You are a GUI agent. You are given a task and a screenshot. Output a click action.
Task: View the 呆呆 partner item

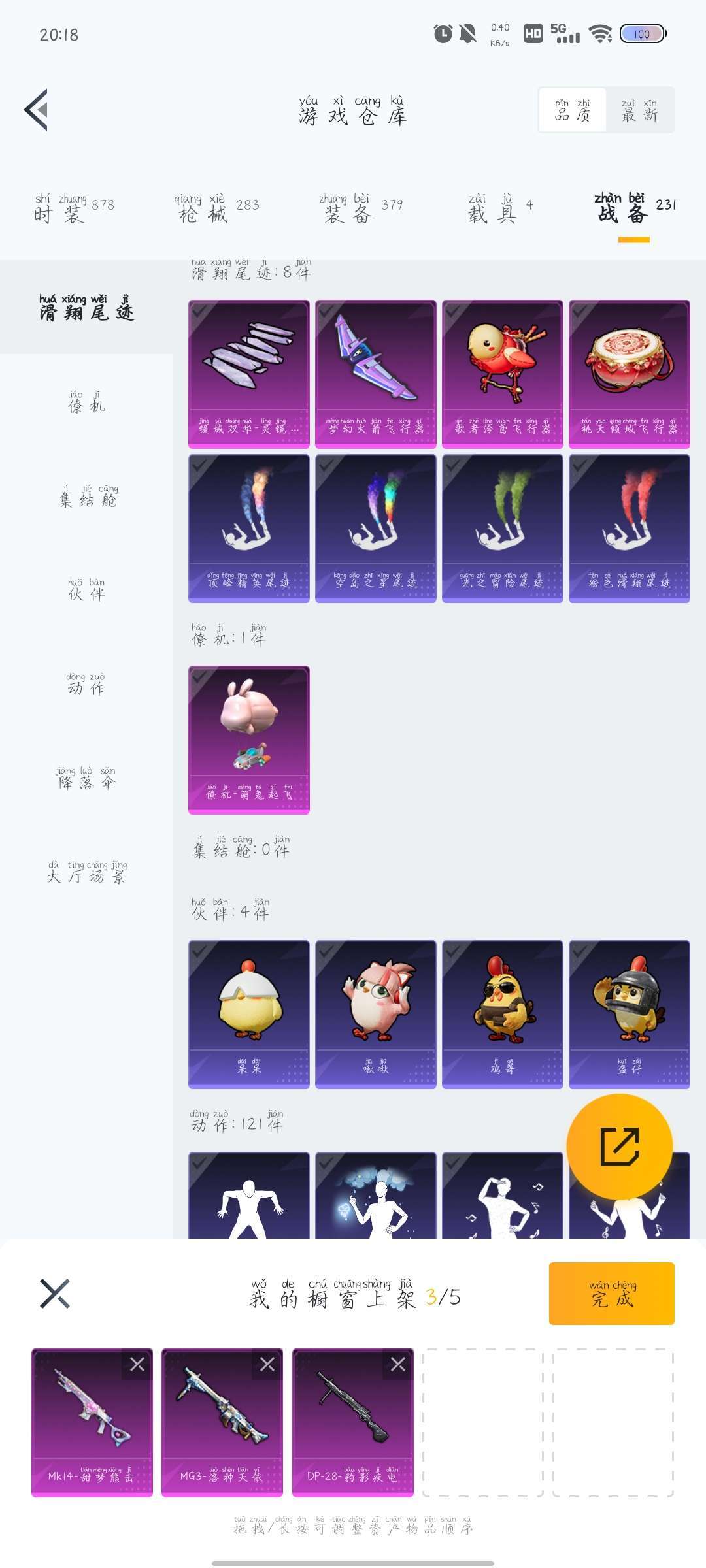(x=249, y=1013)
